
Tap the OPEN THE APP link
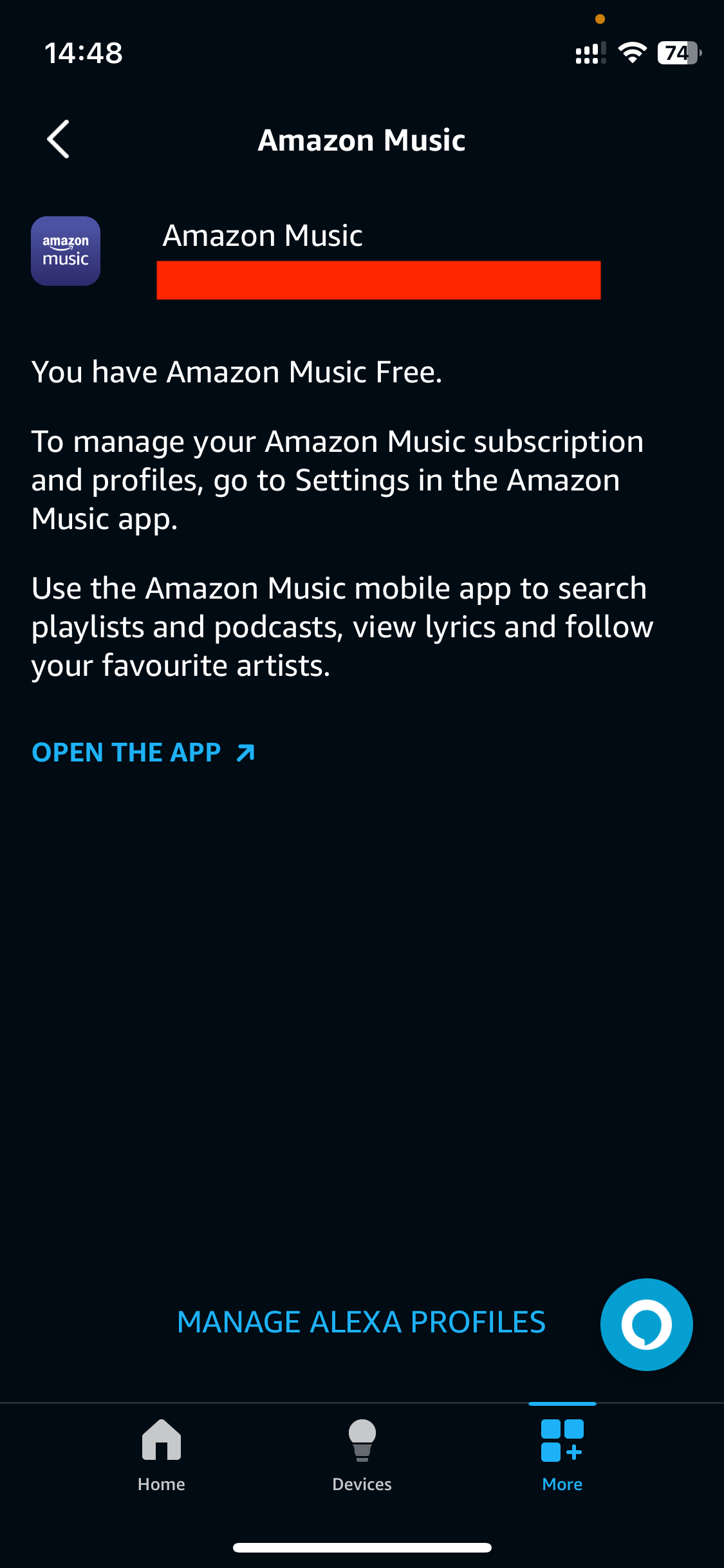coord(144,752)
